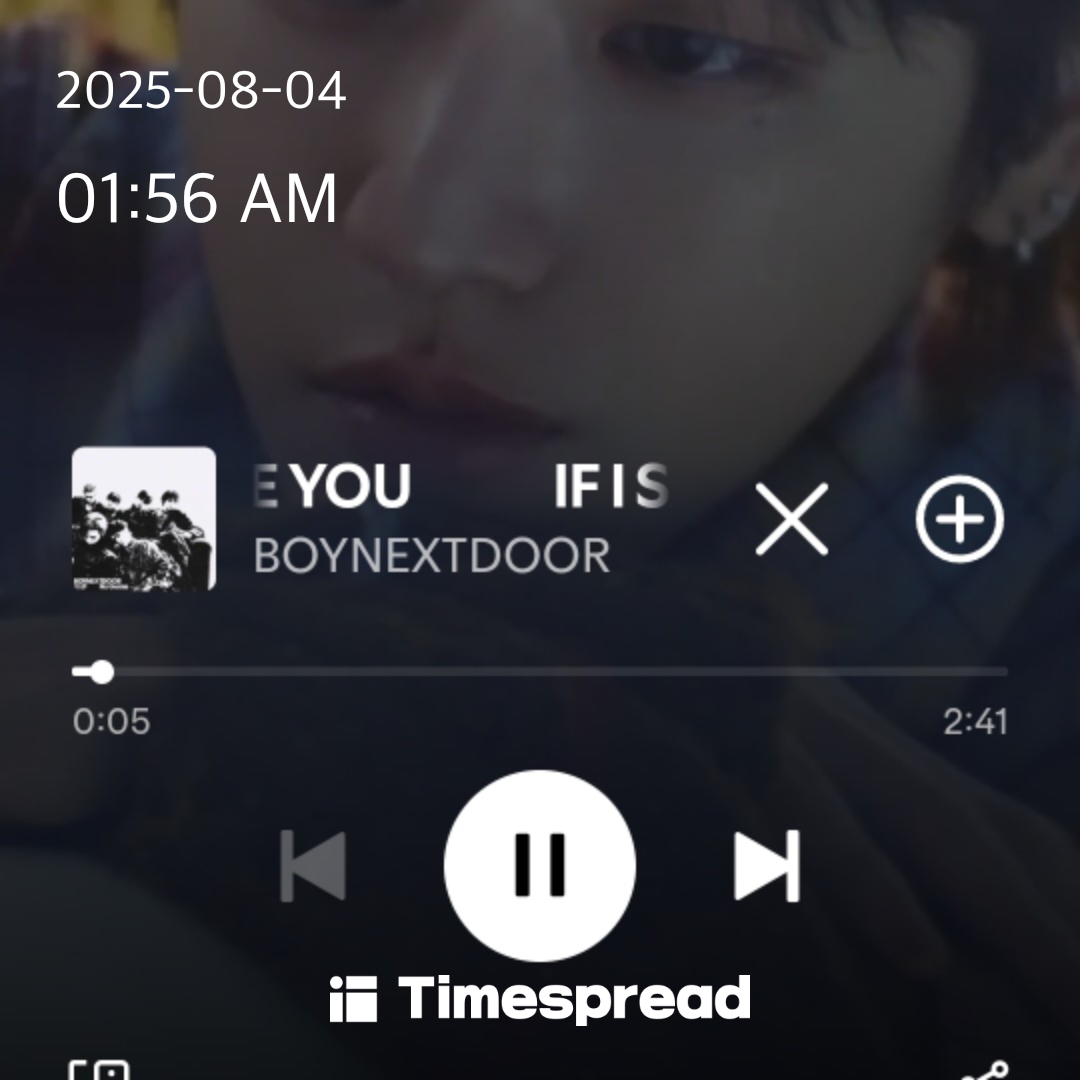The width and height of the screenshot is (1080, 1080).
Task: Open the BOYNEXTDOOR album art
Action: point(144,518)
